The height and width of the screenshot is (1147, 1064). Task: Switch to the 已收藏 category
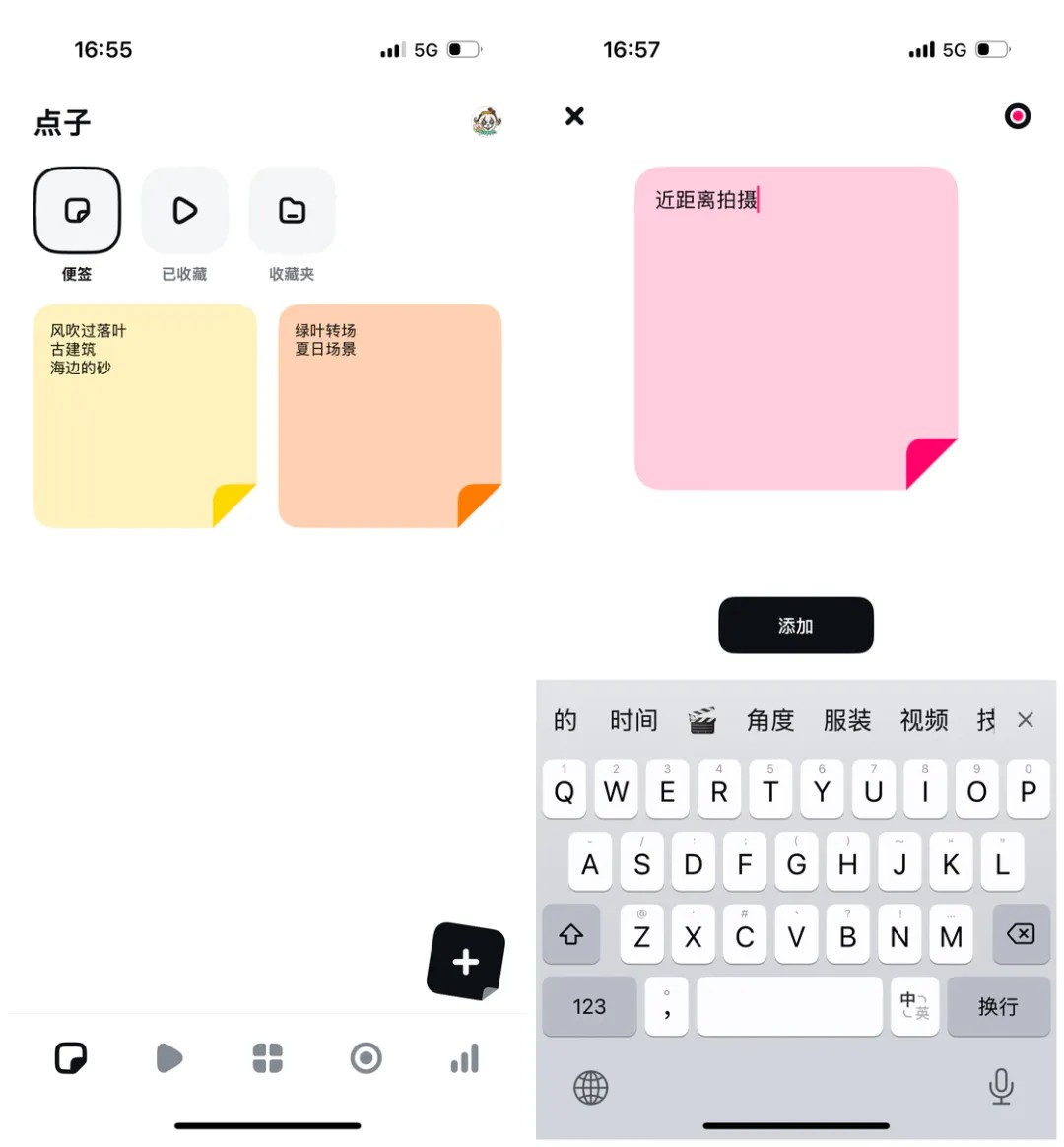tap(184, 211)
